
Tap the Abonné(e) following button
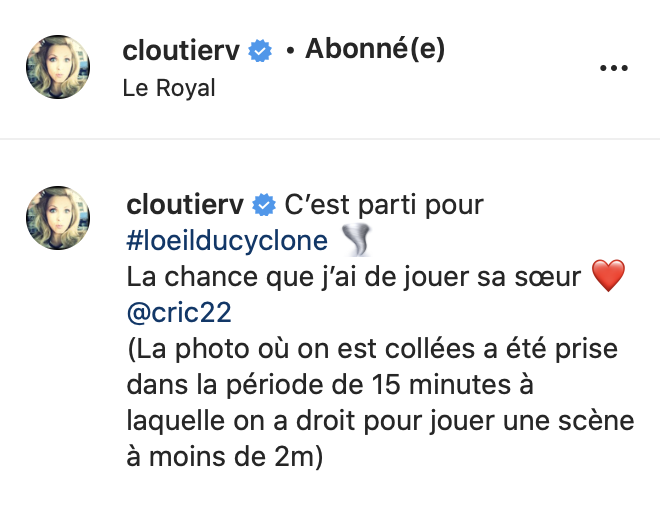coord(375,49)
